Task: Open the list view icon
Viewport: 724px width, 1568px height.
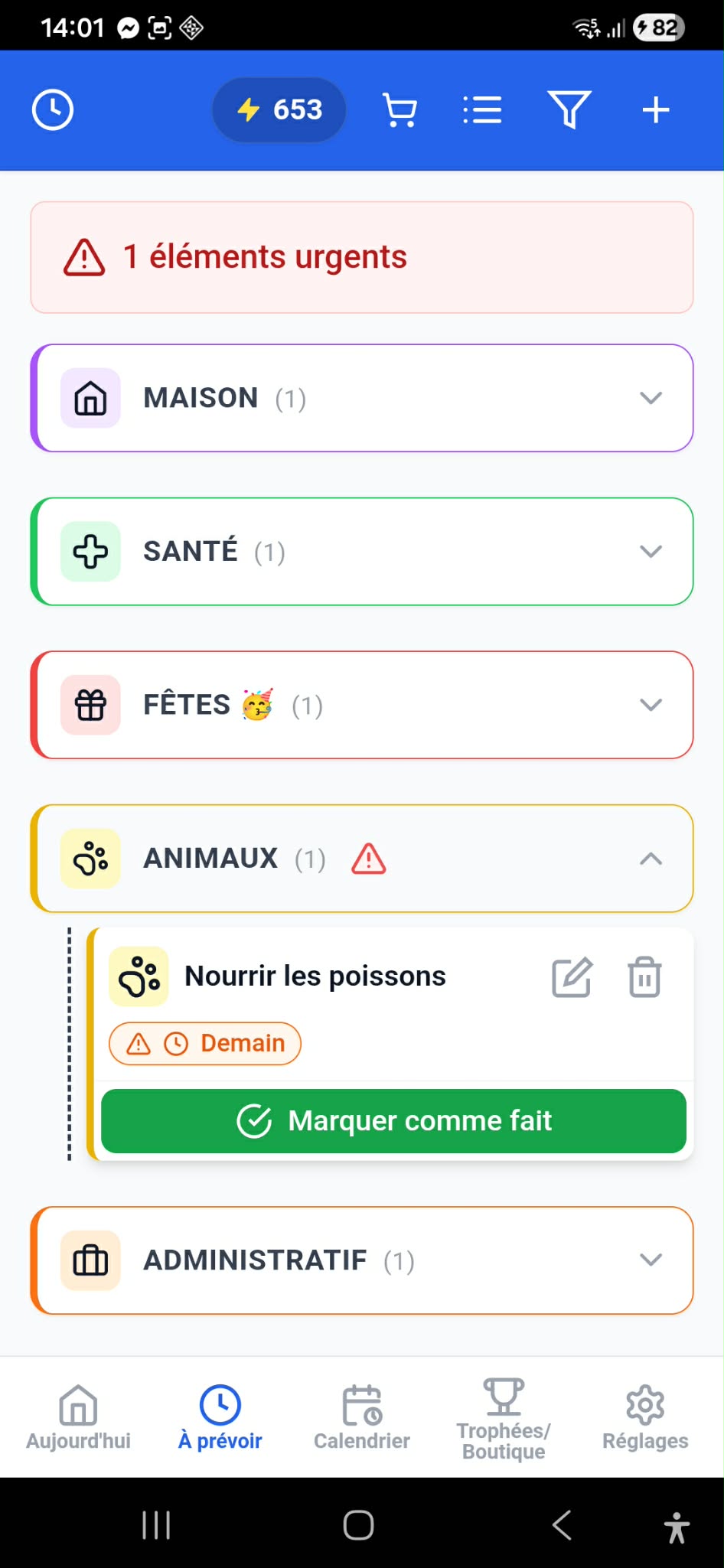Action: 482,110
